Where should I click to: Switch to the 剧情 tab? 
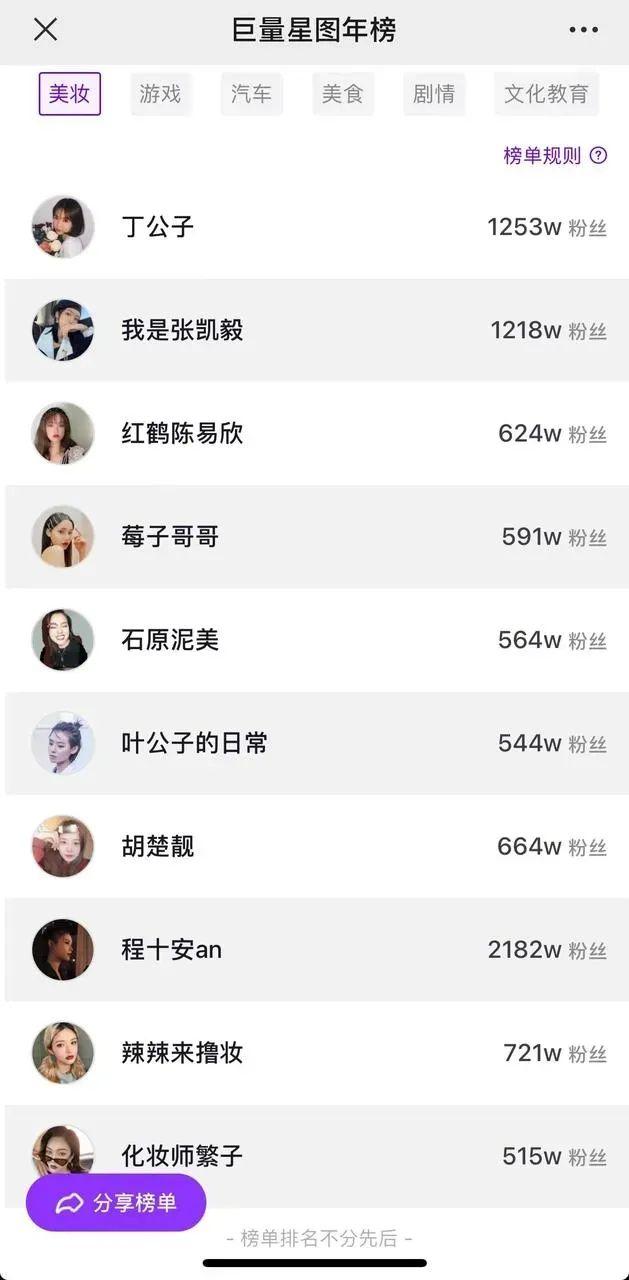(x=434, y=94)
